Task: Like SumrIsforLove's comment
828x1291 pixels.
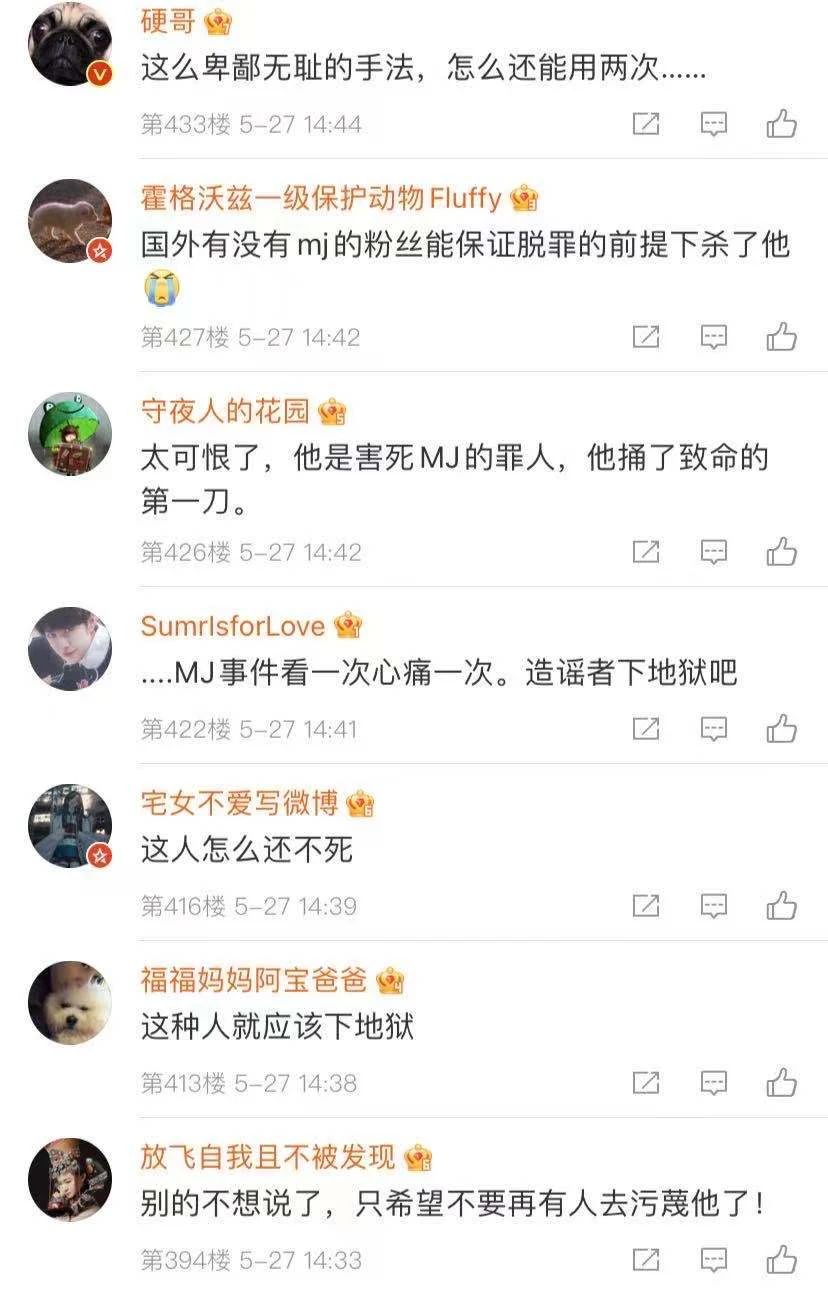Action: (781, 729)
